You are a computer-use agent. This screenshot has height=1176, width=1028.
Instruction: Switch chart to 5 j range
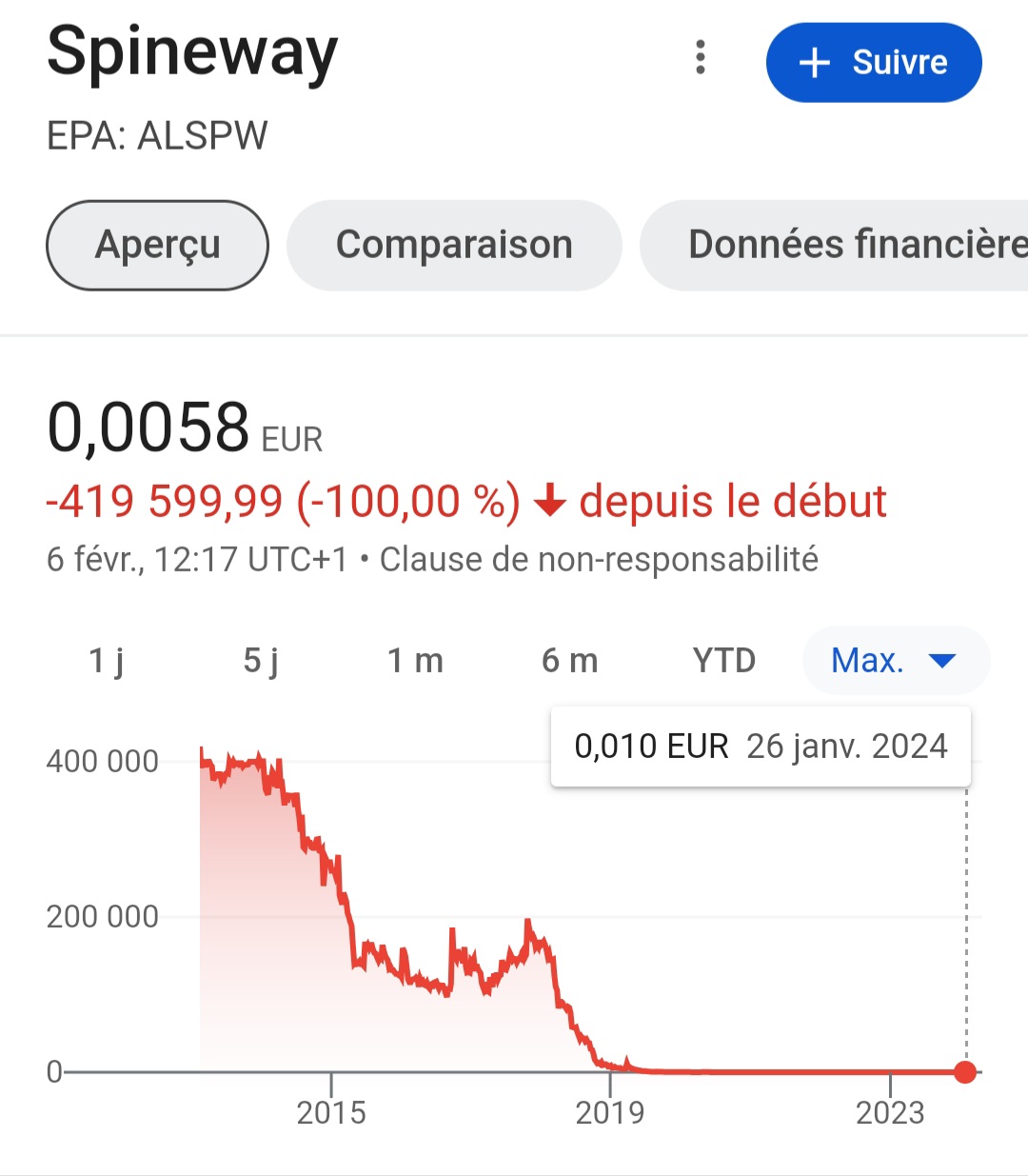click(x=260, y=660)
